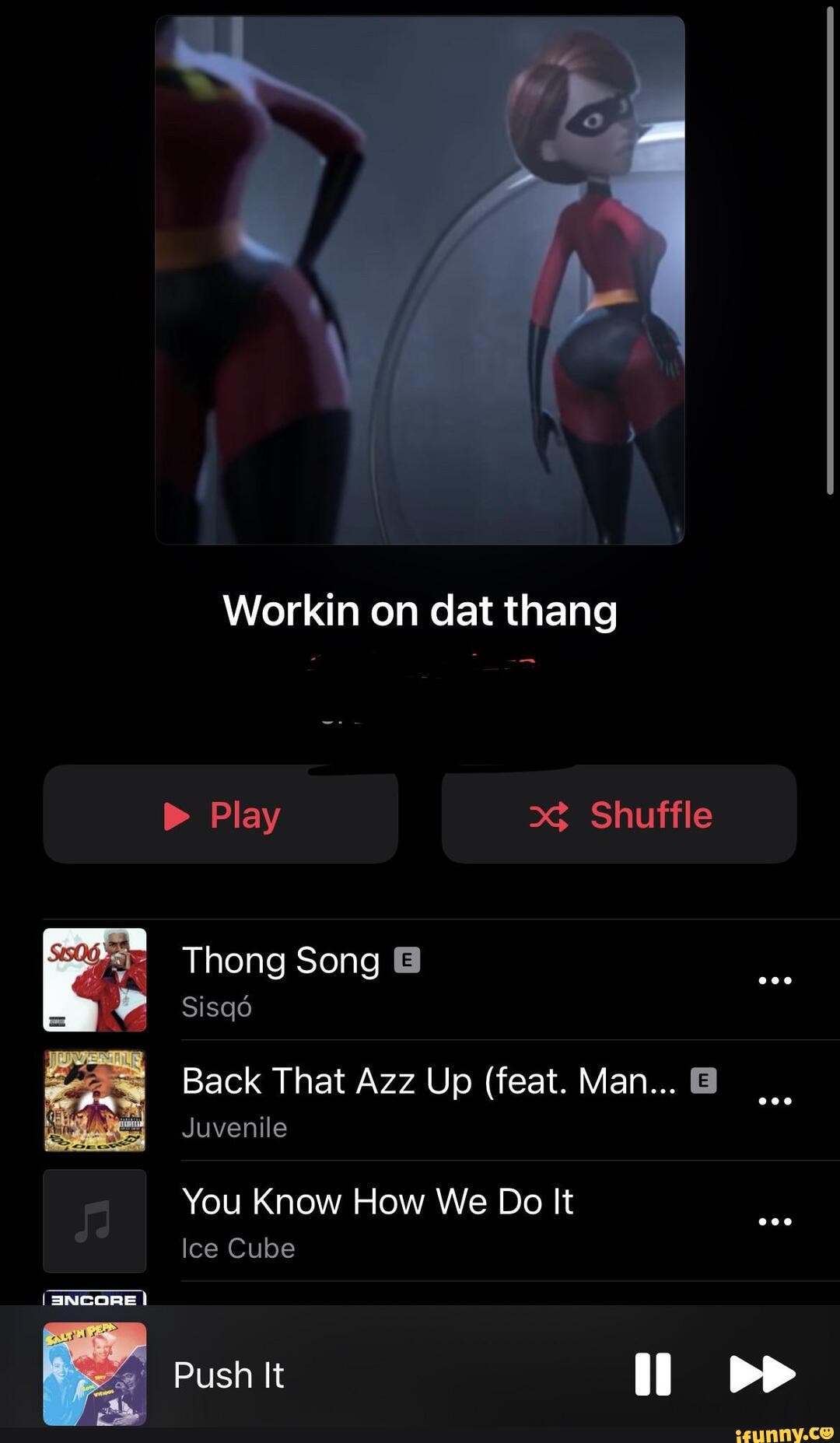The width and height of the screenshot is (840, 1443).
Task: Shuffle the playlist
Action: pos(619,815)
